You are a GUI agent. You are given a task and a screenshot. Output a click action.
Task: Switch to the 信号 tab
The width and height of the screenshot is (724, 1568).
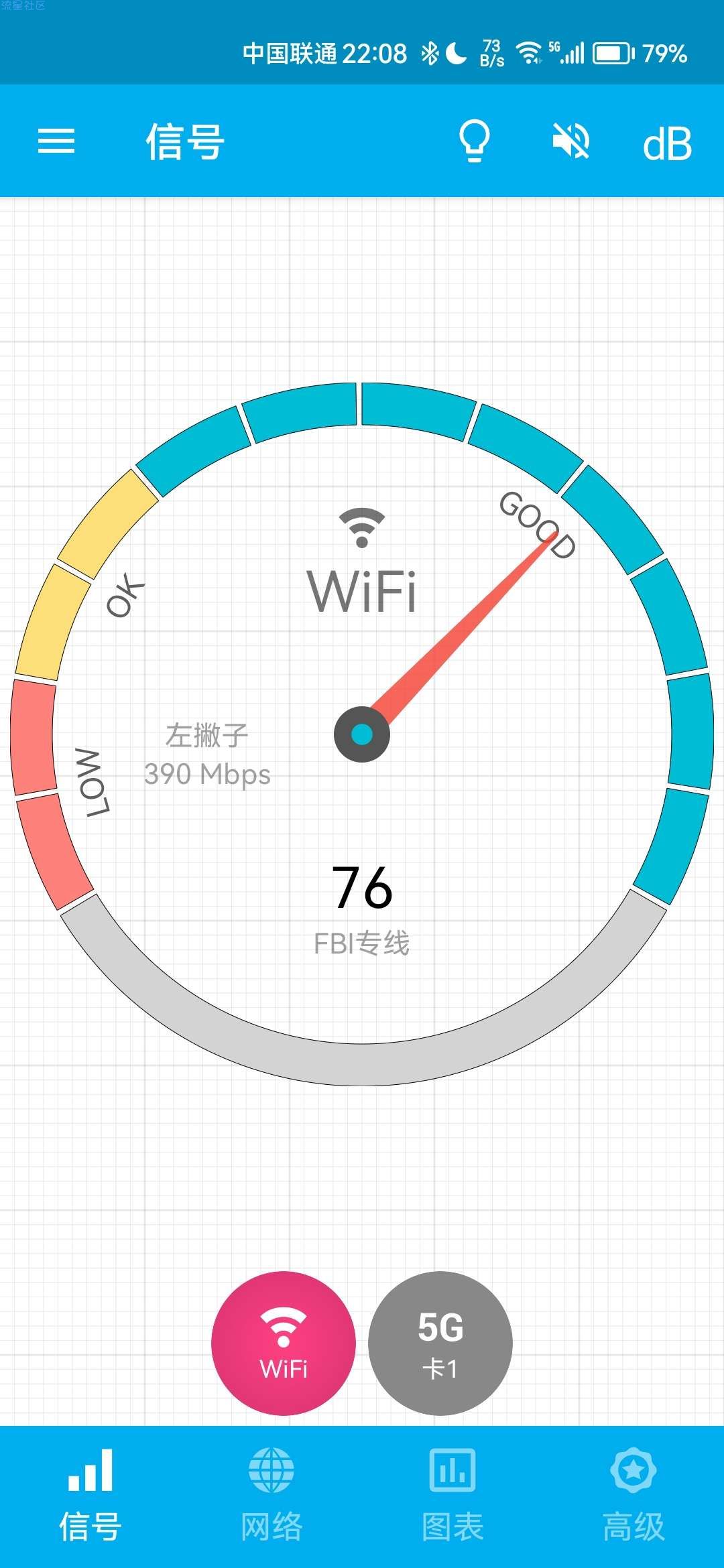pyautogui.click(x=90, y=1496)
